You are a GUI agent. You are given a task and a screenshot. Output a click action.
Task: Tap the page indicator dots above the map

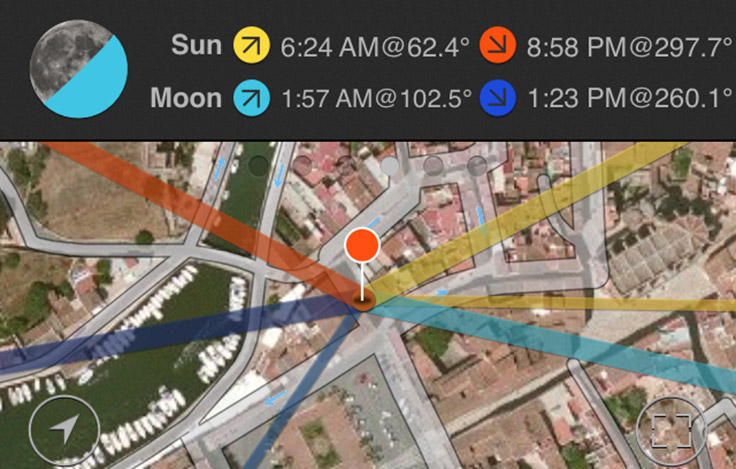367,164
